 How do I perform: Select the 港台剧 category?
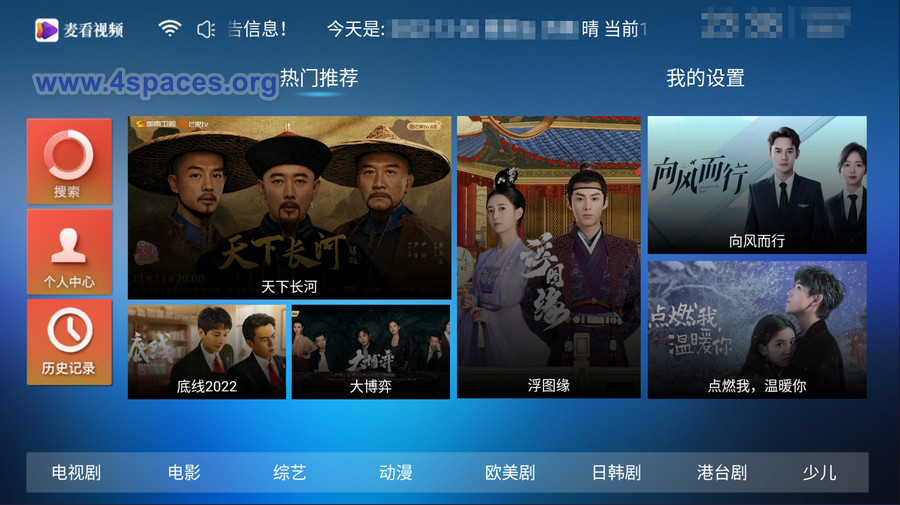pyautogui.click(x=722, y=472)
